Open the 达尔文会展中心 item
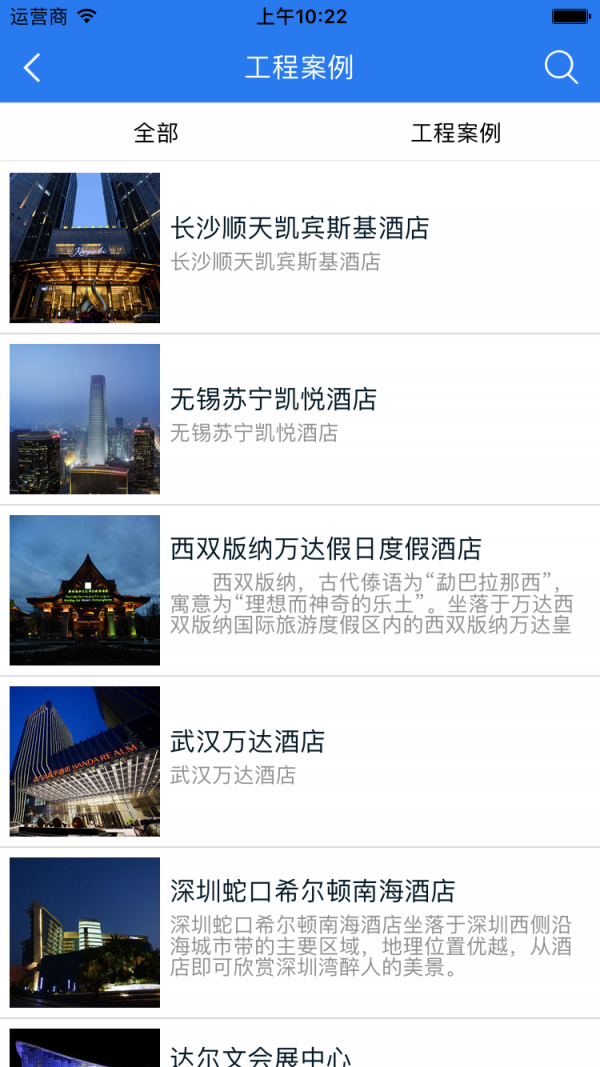This screenshot has width=600, height=1067. pos(300,1043)
